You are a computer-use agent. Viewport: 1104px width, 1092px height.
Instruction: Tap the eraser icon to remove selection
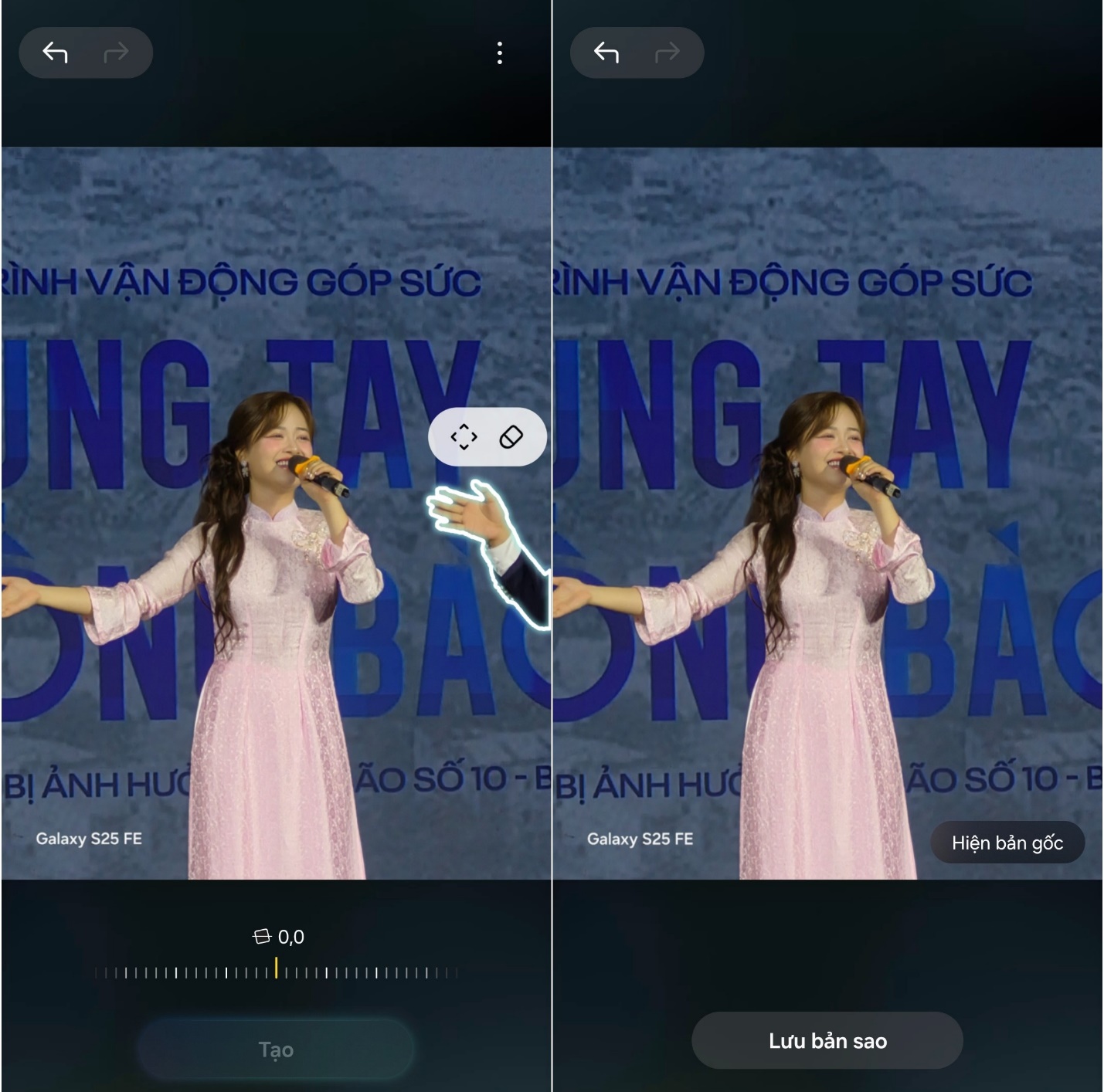(x=511, y=437)
